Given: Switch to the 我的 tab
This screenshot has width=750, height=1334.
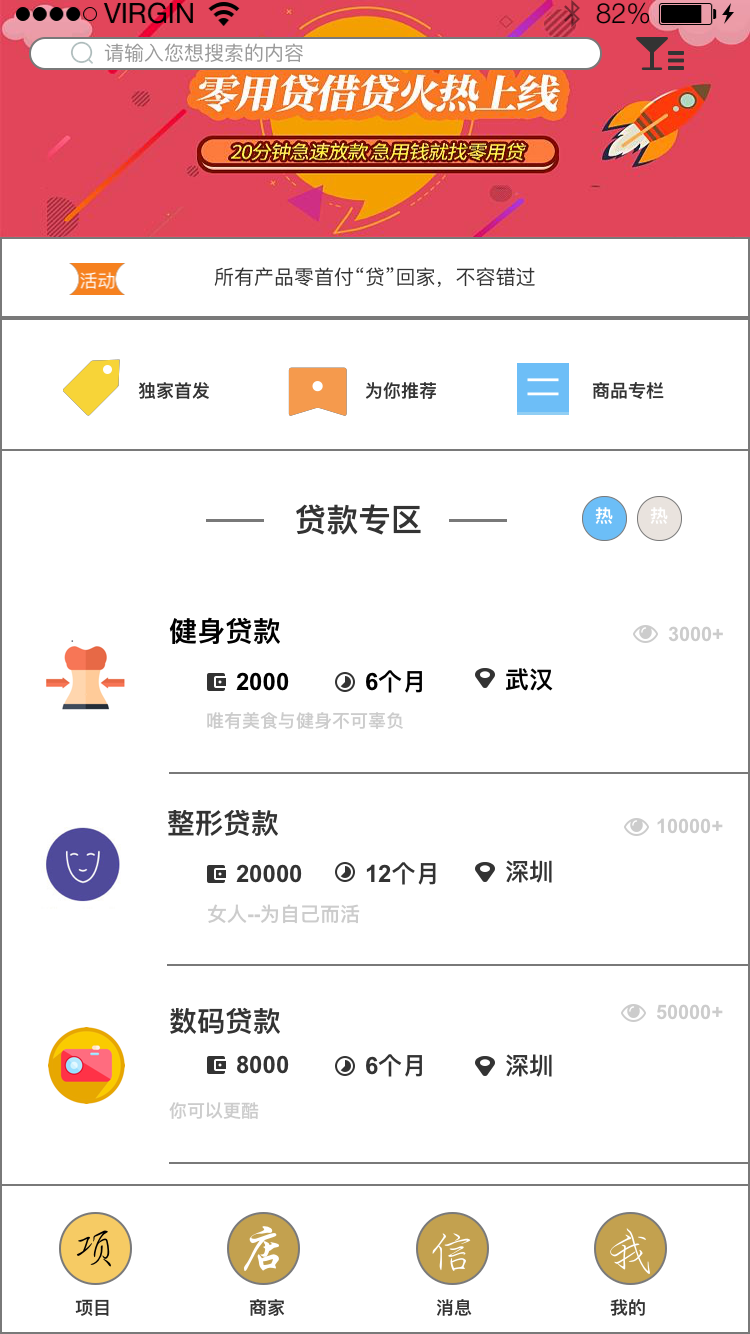Looking at the screenshot, I should coord(629,1262).
